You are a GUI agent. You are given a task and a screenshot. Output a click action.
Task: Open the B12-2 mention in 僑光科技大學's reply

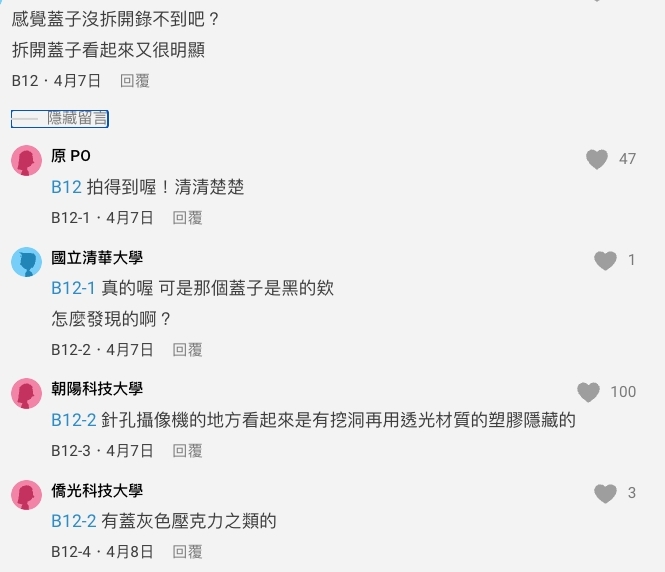click(73, 521)
